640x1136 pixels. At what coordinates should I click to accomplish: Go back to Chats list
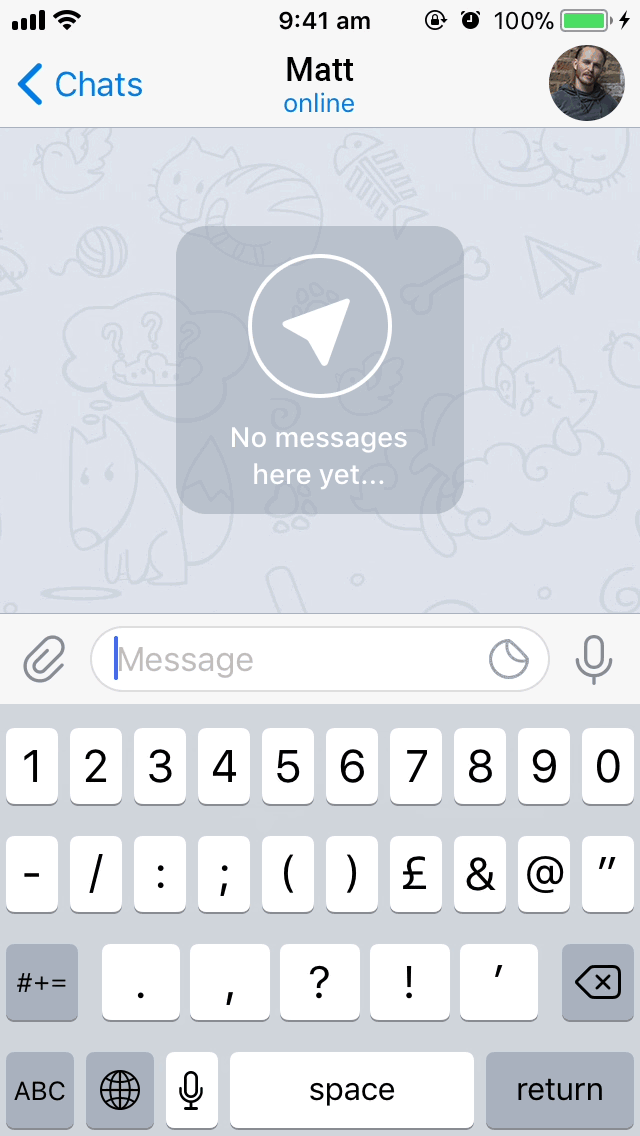tap(80, 85)
